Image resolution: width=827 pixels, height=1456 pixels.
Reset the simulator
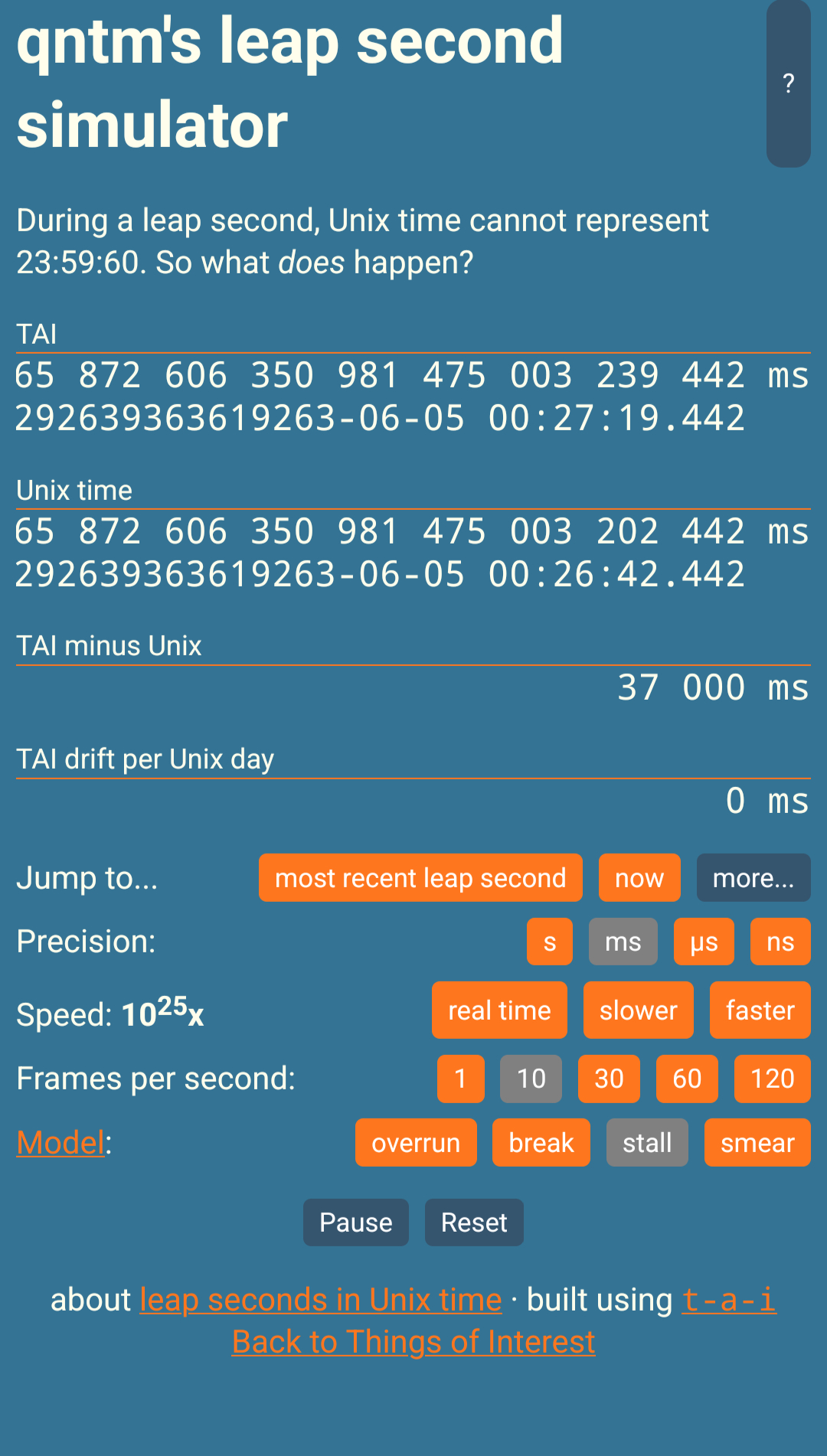point(474,1223)
